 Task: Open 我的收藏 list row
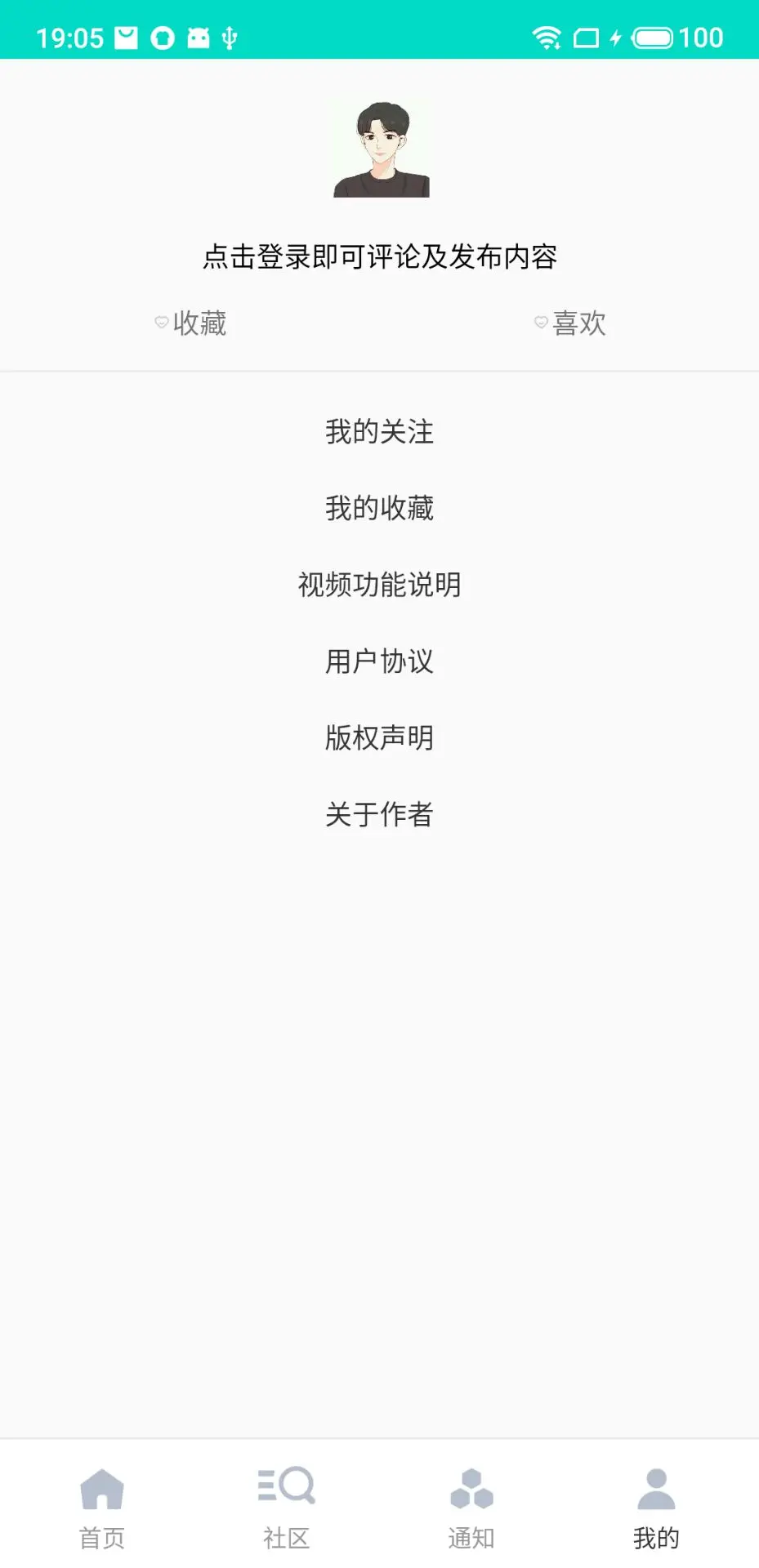(x=380, y=508)
